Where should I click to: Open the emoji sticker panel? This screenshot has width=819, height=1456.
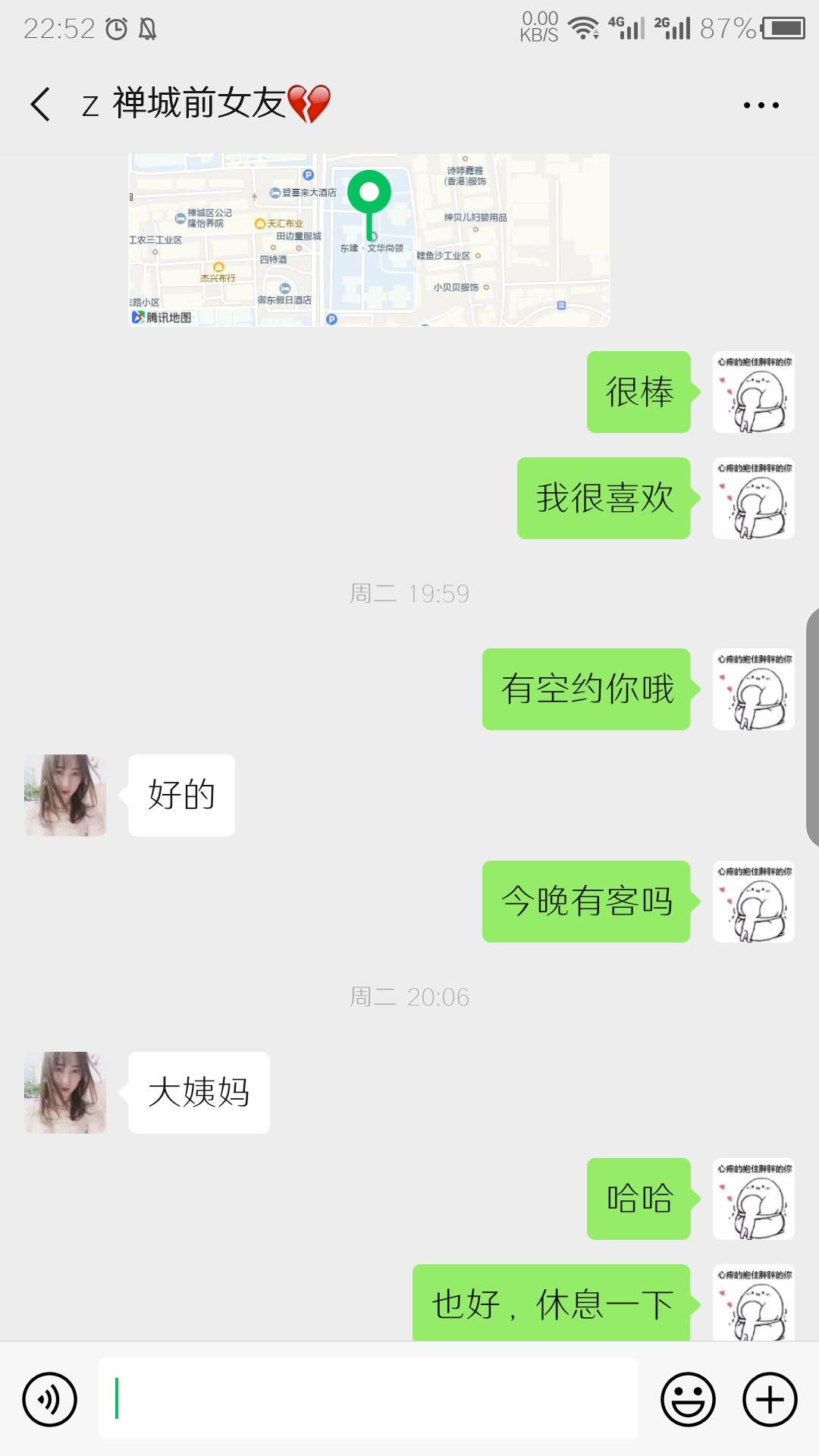pyautogui.click(x=688, y=1399)
